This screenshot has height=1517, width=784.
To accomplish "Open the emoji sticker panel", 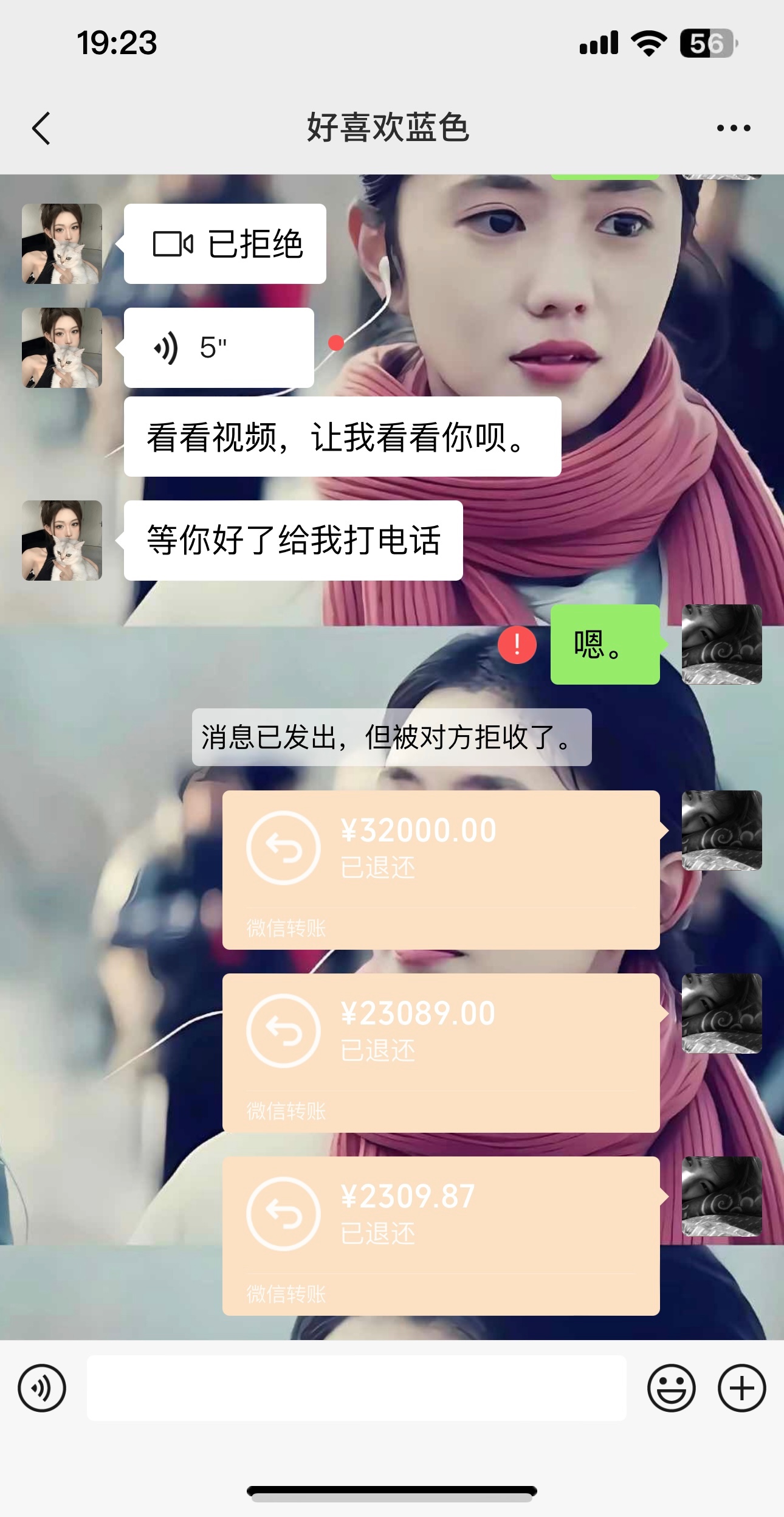I will [x=671, y=1388].
